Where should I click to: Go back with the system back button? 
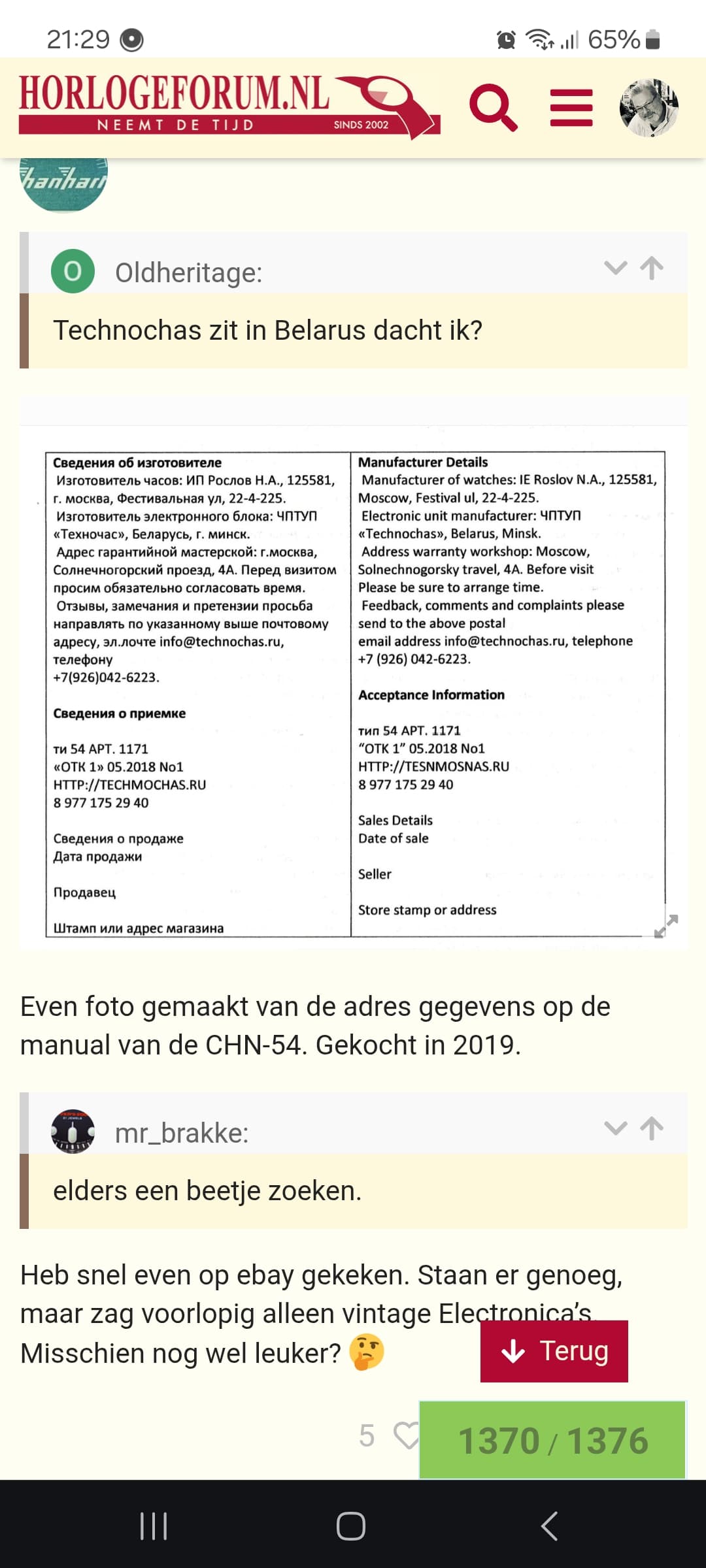pos(550,1526)
